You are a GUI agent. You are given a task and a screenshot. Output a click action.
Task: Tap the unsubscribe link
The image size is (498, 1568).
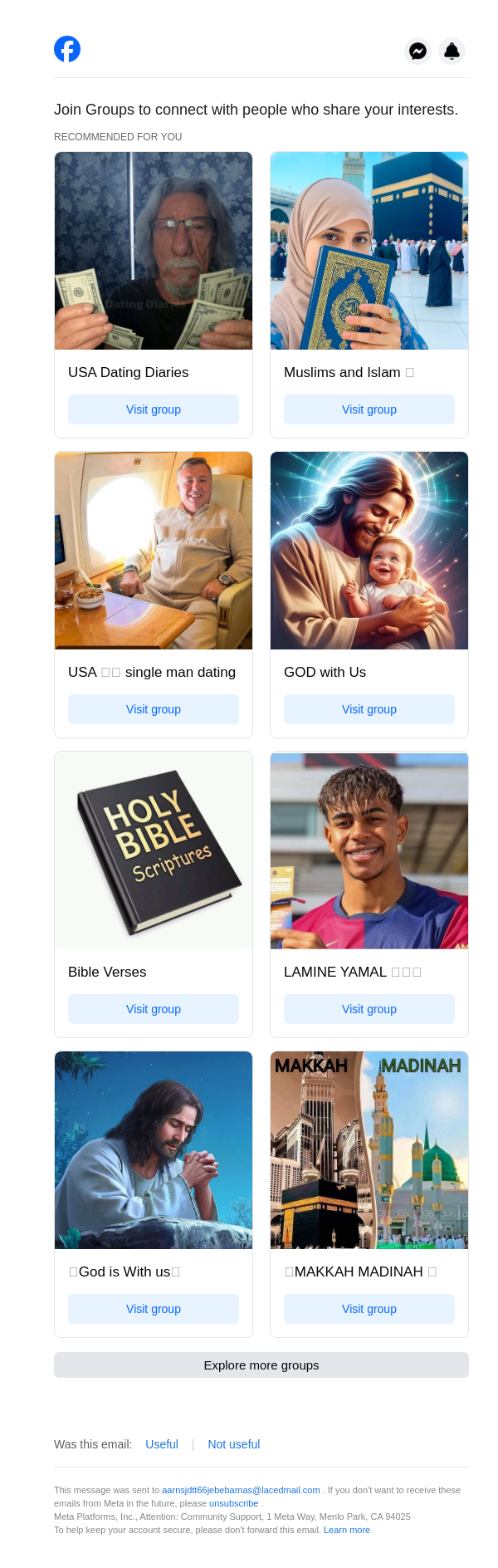tap(233, 1503)
